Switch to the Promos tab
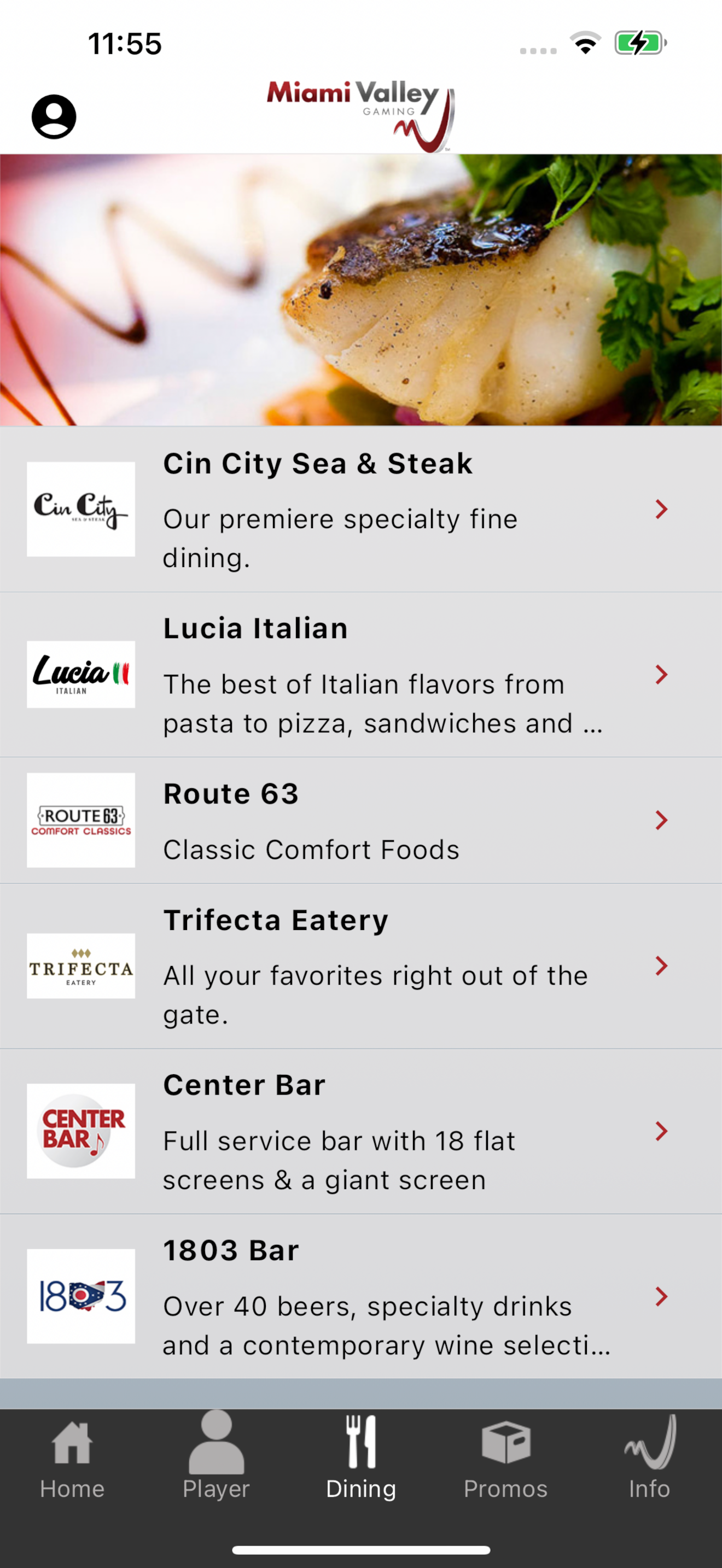 point(505,1459)
